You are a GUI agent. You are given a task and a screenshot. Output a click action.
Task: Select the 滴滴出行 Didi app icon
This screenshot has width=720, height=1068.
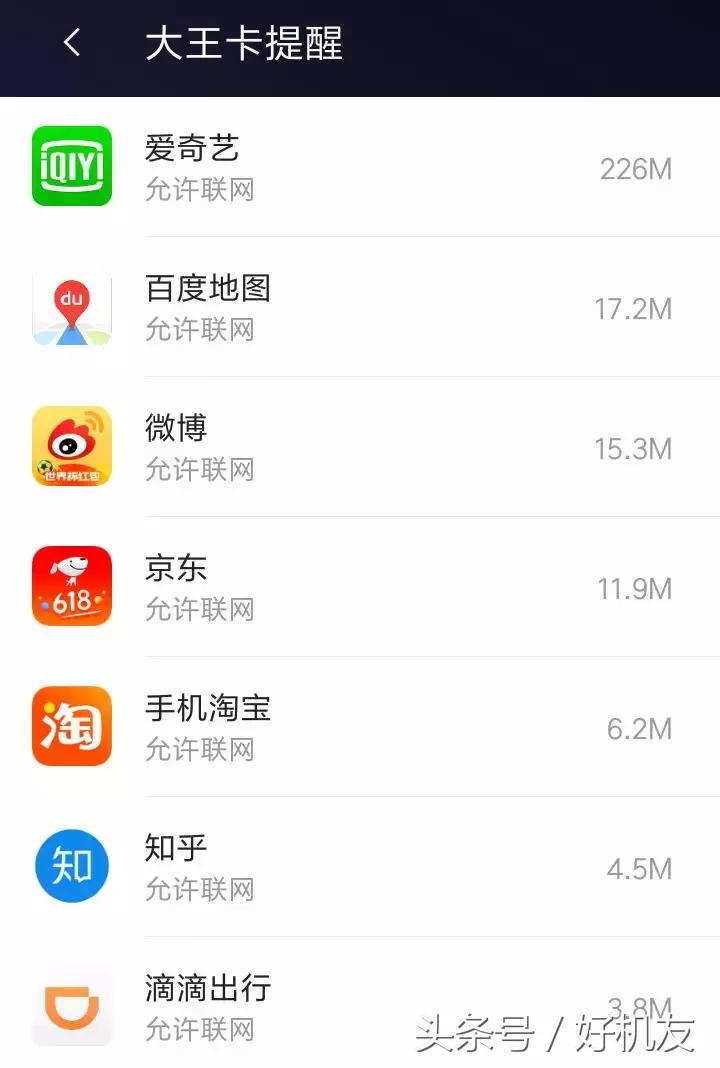click(x=71, y=1005)
